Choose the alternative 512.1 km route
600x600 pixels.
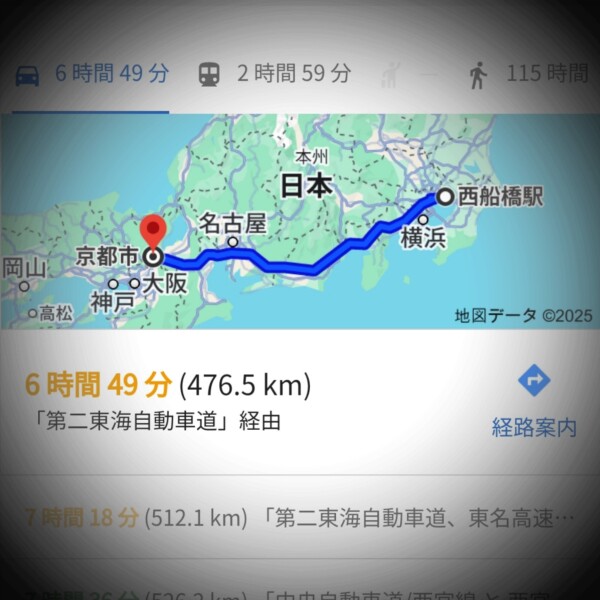click(x=298, y=518)
